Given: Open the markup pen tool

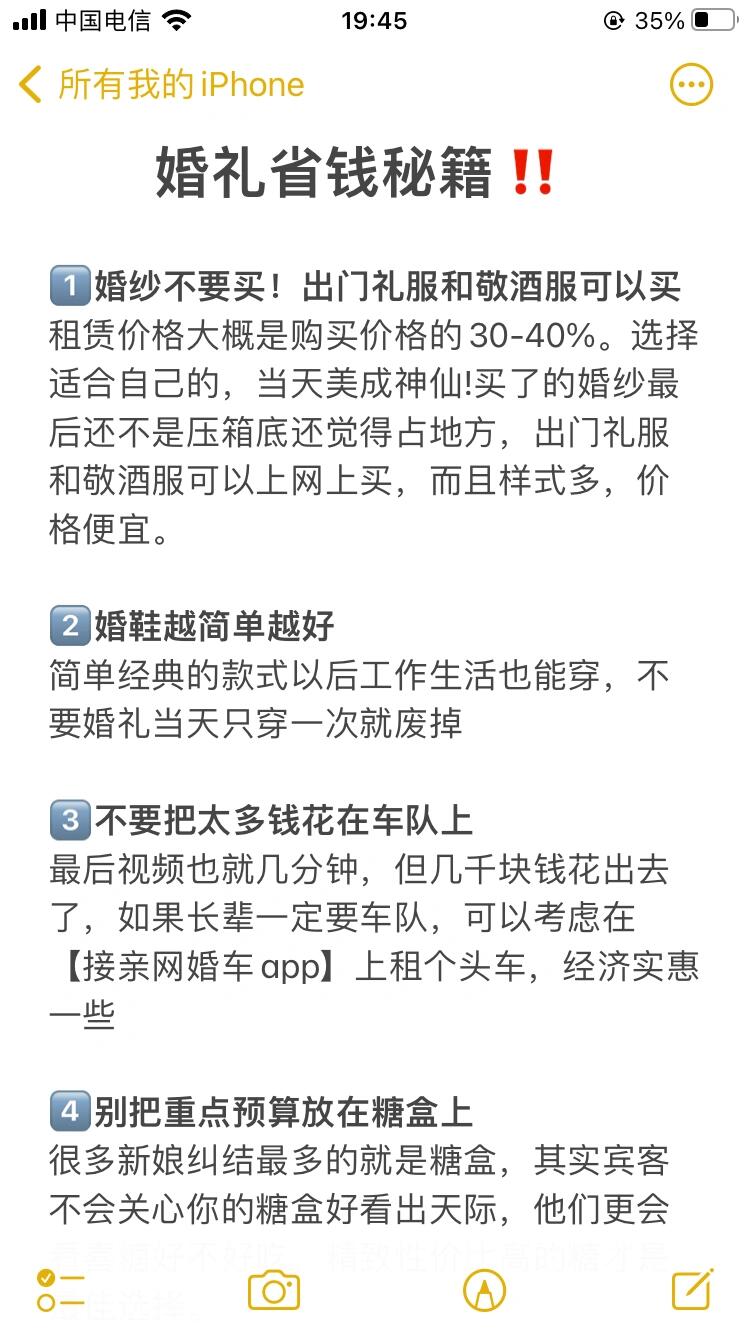Looking at the screenshot, I should (x=484, y=1290).
